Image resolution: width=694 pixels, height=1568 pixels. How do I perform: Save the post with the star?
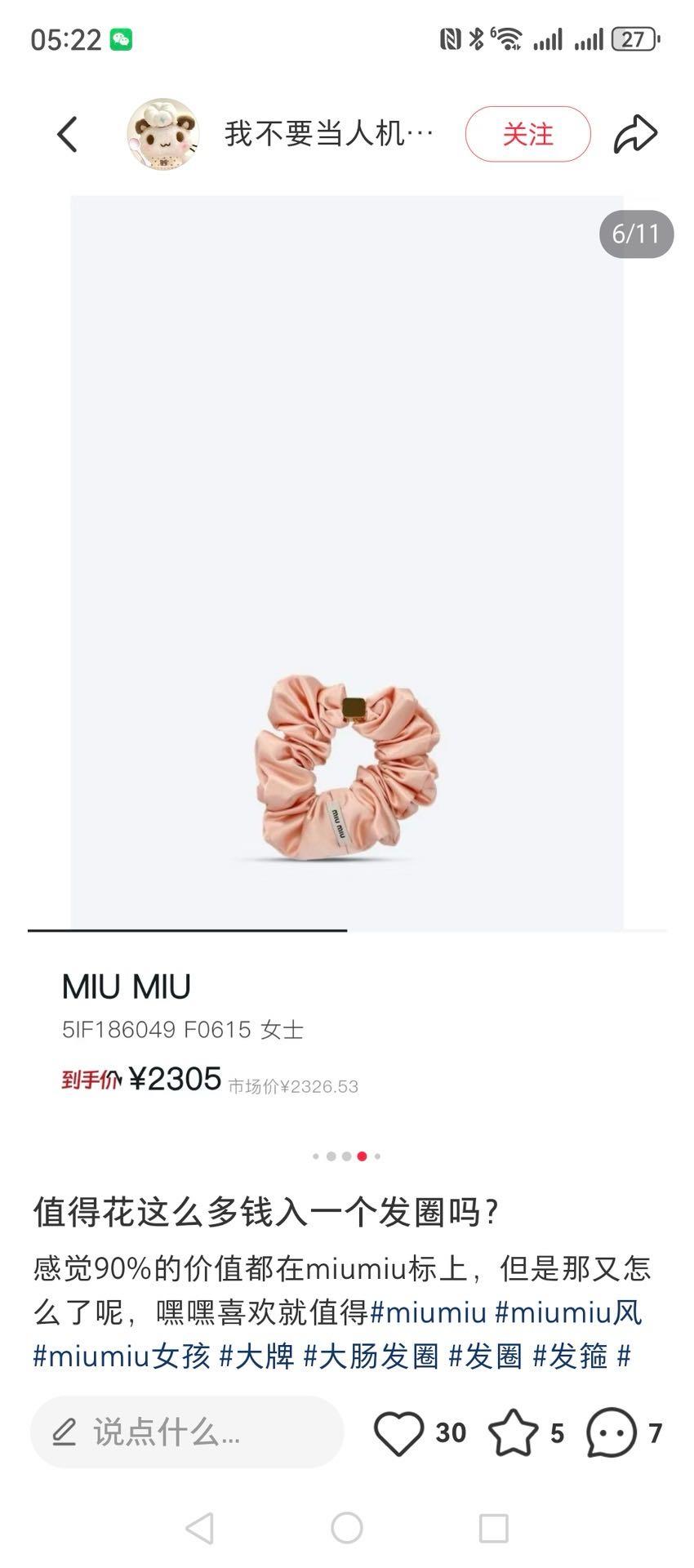click(x=514, y=1432)
